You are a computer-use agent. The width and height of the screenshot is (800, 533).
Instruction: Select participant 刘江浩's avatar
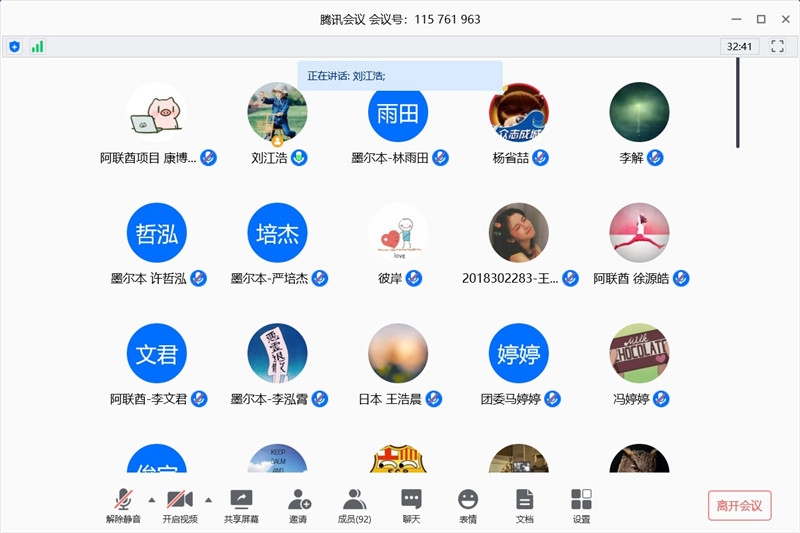(277, 112)
